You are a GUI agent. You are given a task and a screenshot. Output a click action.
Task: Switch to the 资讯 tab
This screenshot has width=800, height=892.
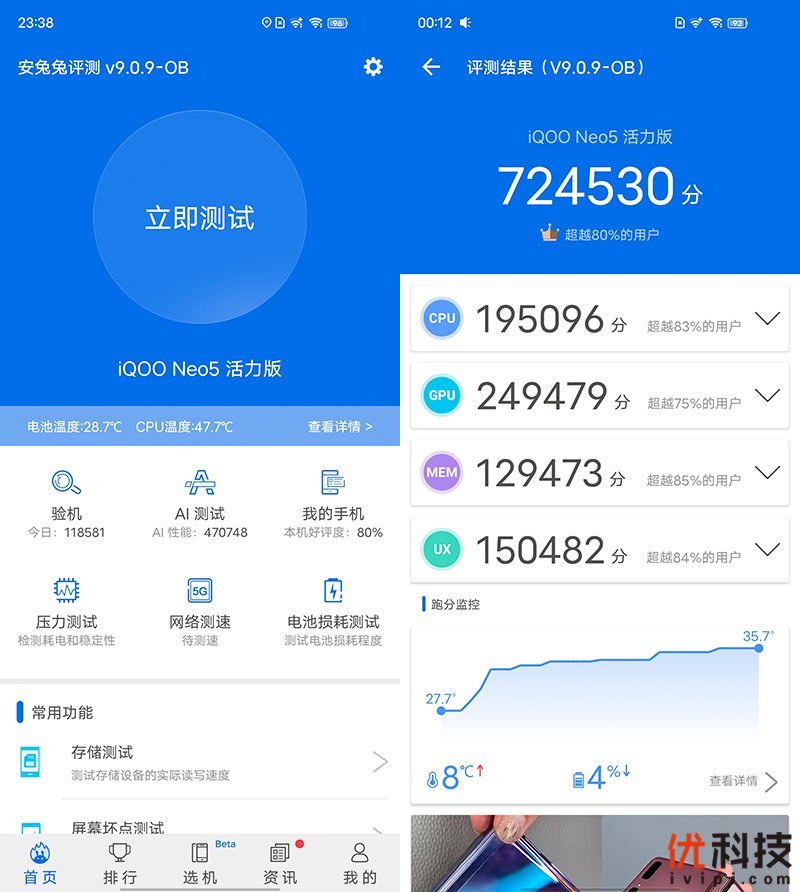click(280, 863)
